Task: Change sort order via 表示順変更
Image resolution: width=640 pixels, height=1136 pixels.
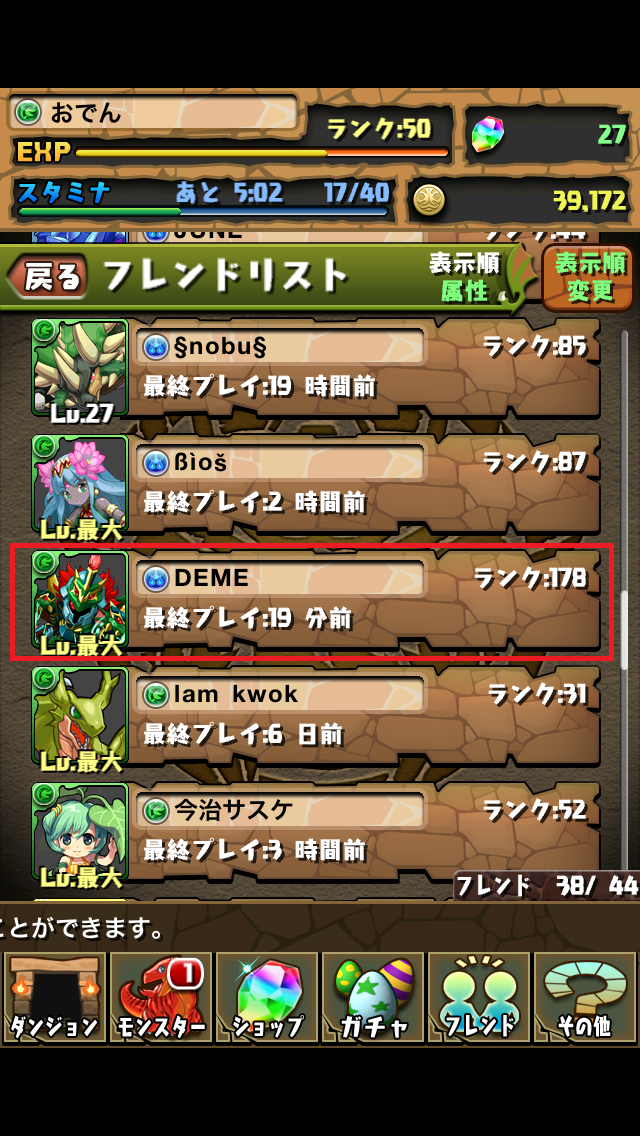Action: pos(588,279)
